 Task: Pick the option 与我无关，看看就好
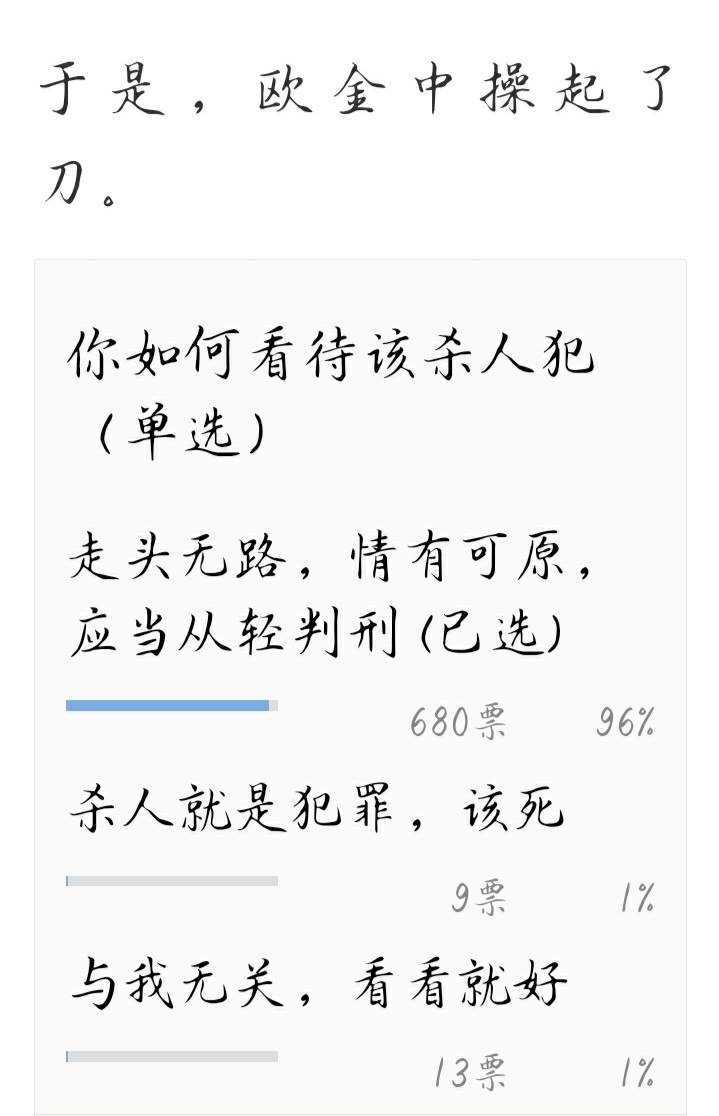[x=319, y=985]
